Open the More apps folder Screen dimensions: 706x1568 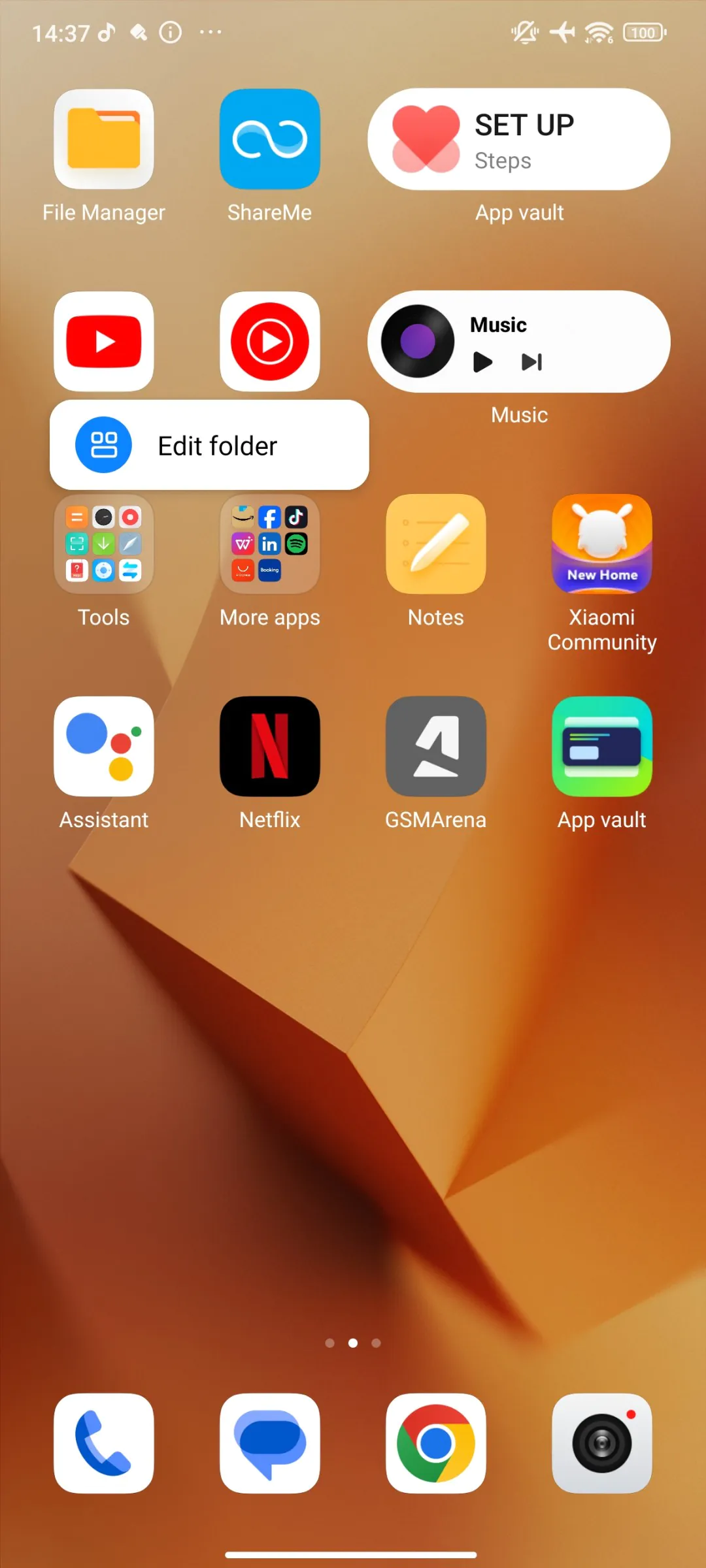[x=270, y=544]
